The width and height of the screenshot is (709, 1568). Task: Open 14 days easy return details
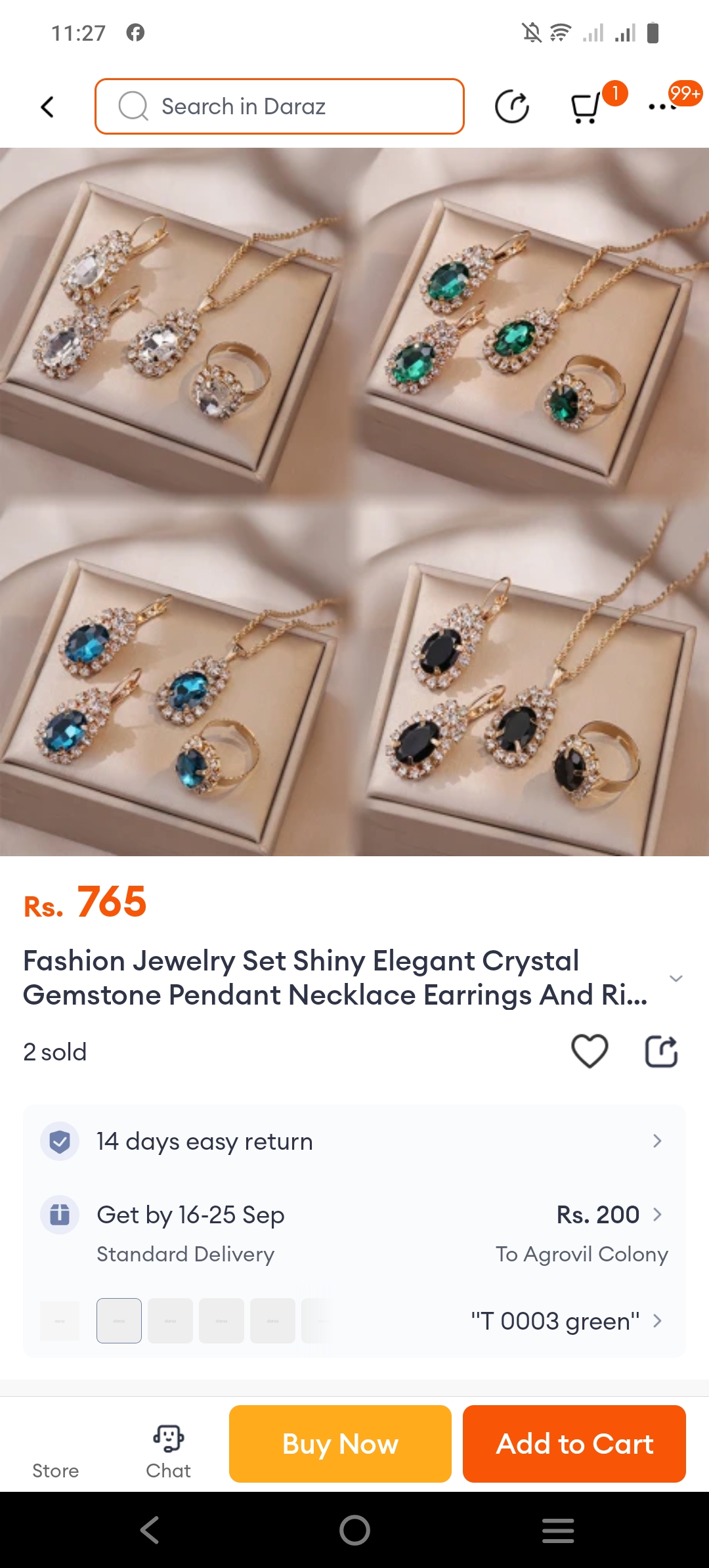point(354,1141)
